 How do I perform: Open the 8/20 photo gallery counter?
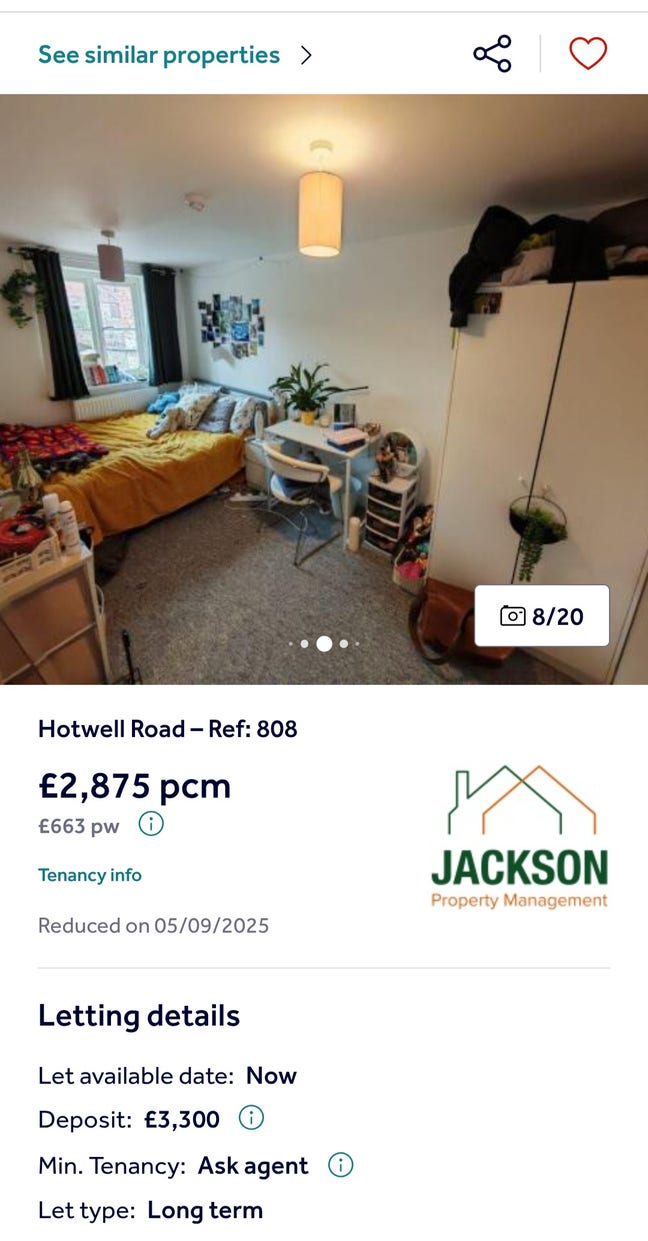pos(541,615)
